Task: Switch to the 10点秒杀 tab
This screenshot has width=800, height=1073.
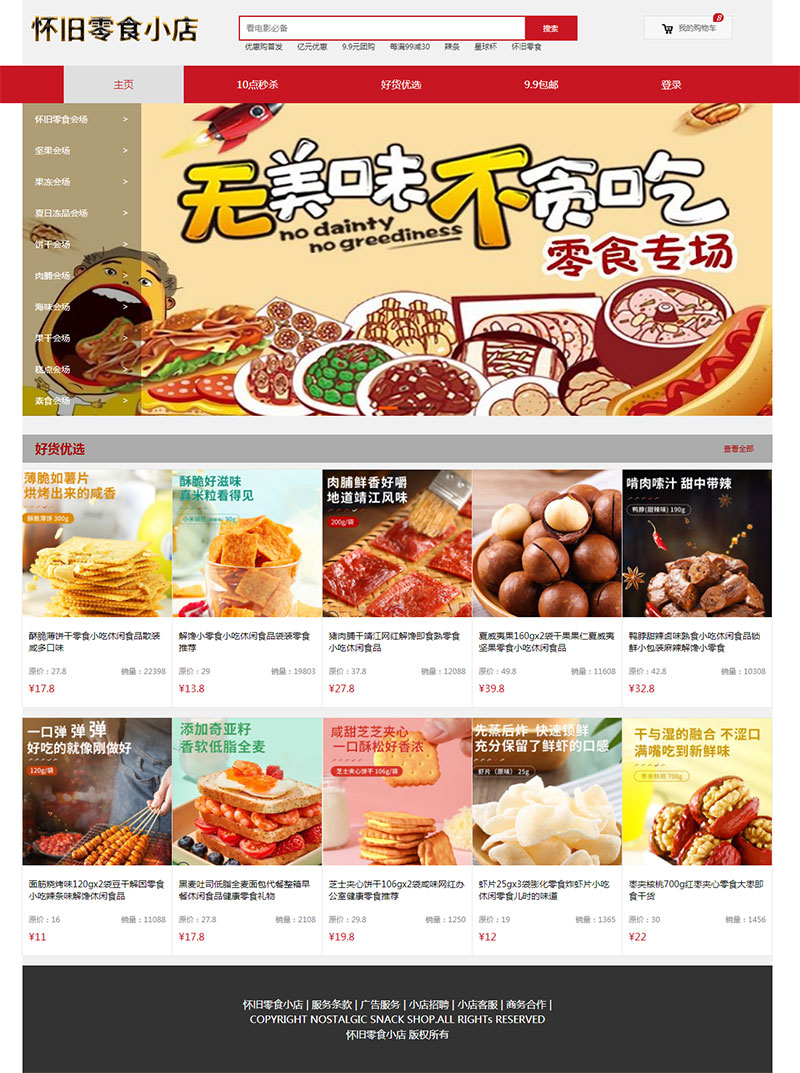Action: tap(257, 85)
